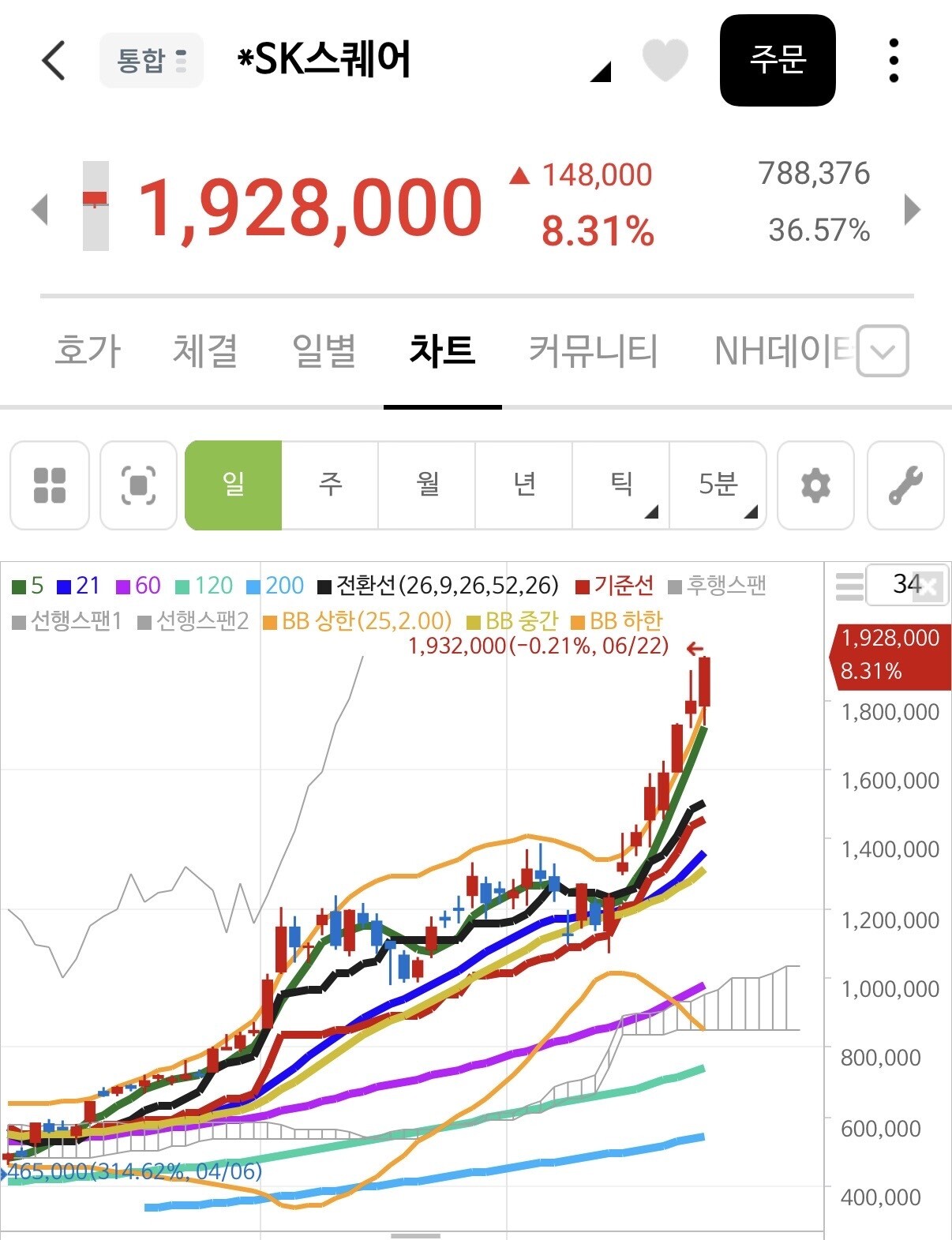The height and width of the screenshot is (1240, 952).
Task: Switch to the 체결 tab
Action: [x=205, y=350]
